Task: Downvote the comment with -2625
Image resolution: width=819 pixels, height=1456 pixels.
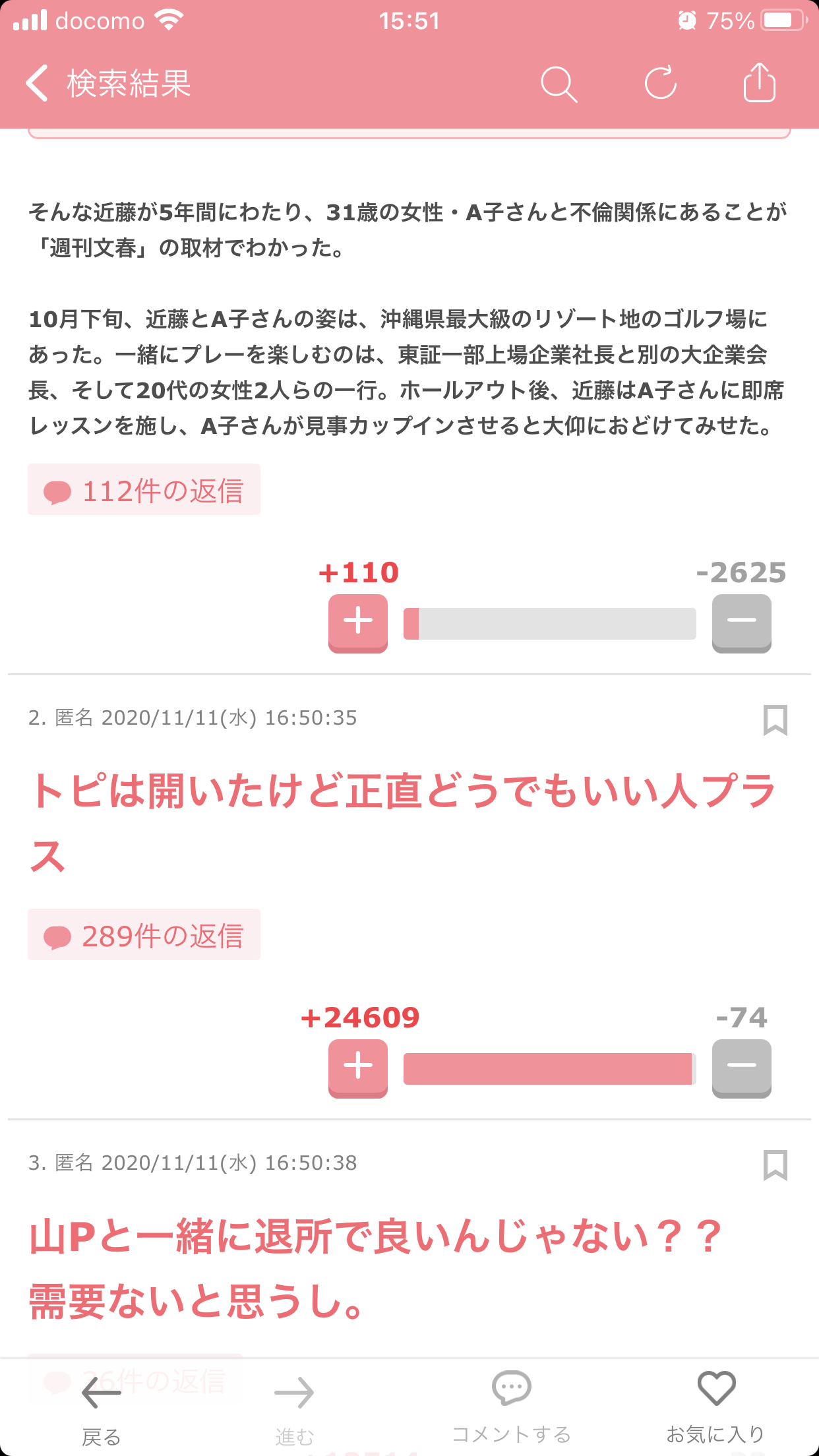Action: (x=742, y=623)
